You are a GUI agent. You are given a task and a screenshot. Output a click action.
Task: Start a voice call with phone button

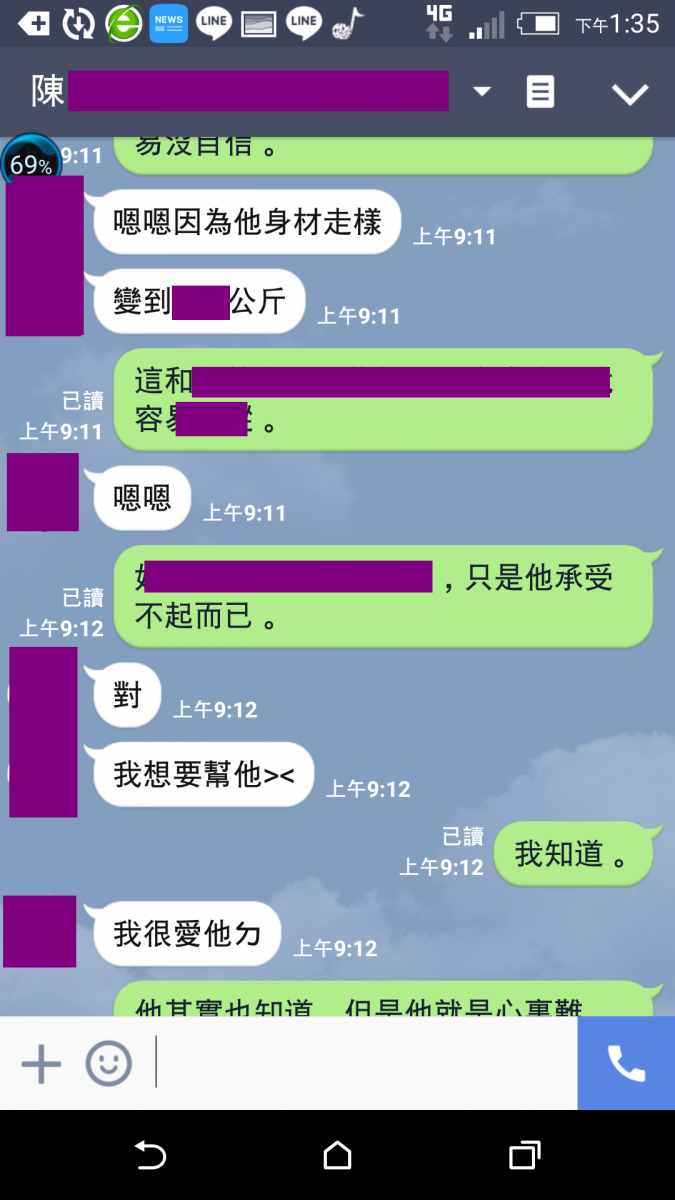pos(626,1064)
